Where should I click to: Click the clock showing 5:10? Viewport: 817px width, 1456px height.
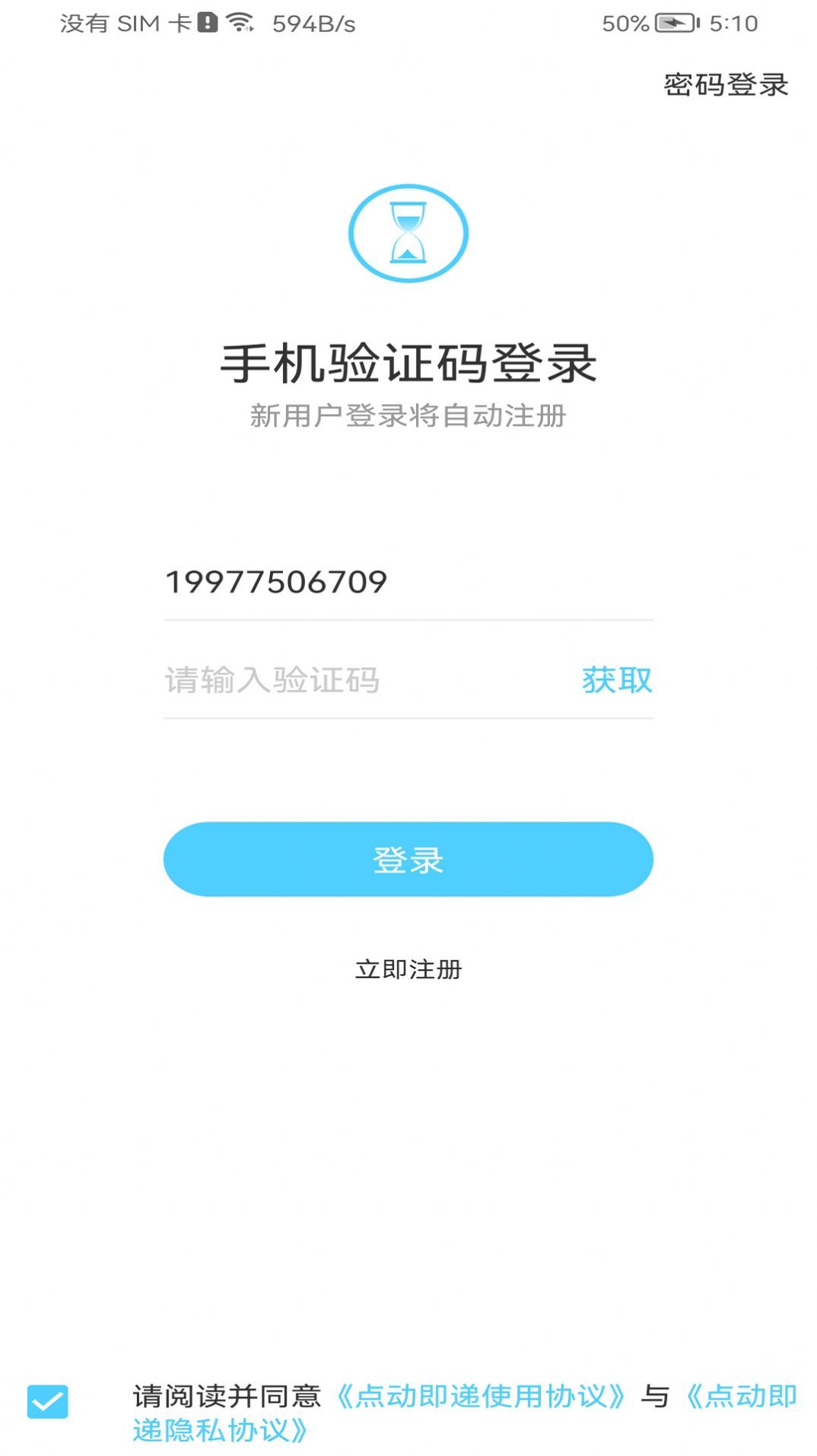coord(732,24)
